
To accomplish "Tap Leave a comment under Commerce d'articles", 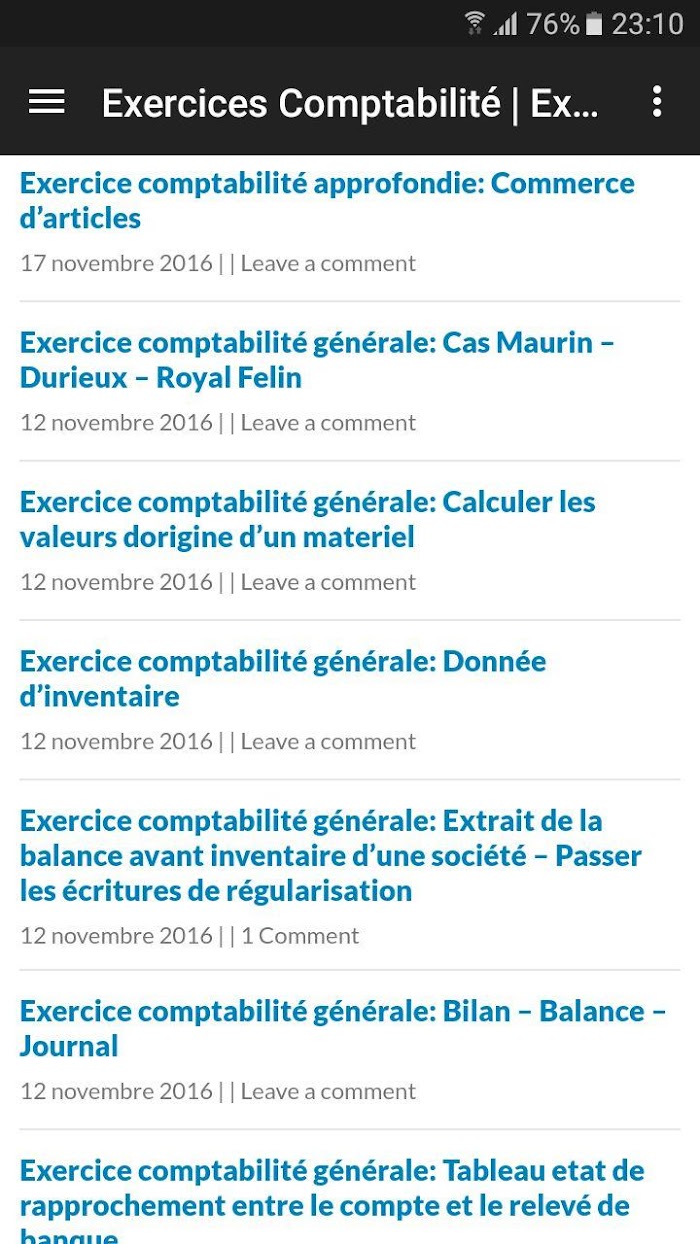I will (328, 263).
